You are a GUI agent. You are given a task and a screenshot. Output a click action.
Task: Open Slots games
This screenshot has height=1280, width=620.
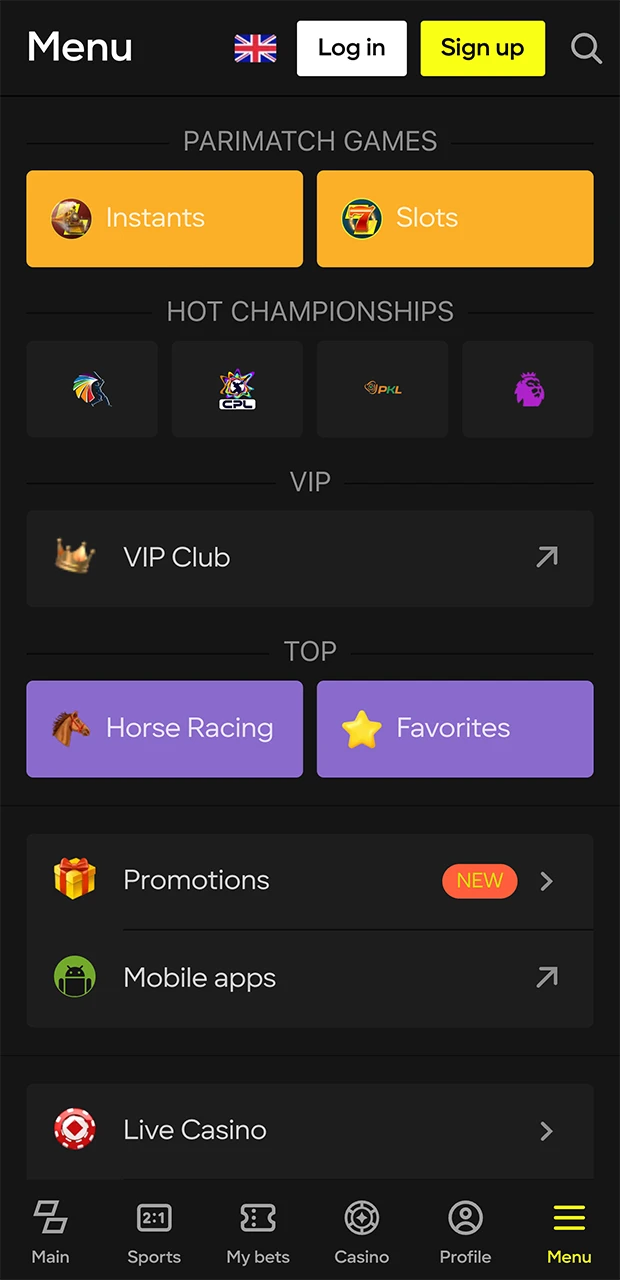[x=455, y=218]
